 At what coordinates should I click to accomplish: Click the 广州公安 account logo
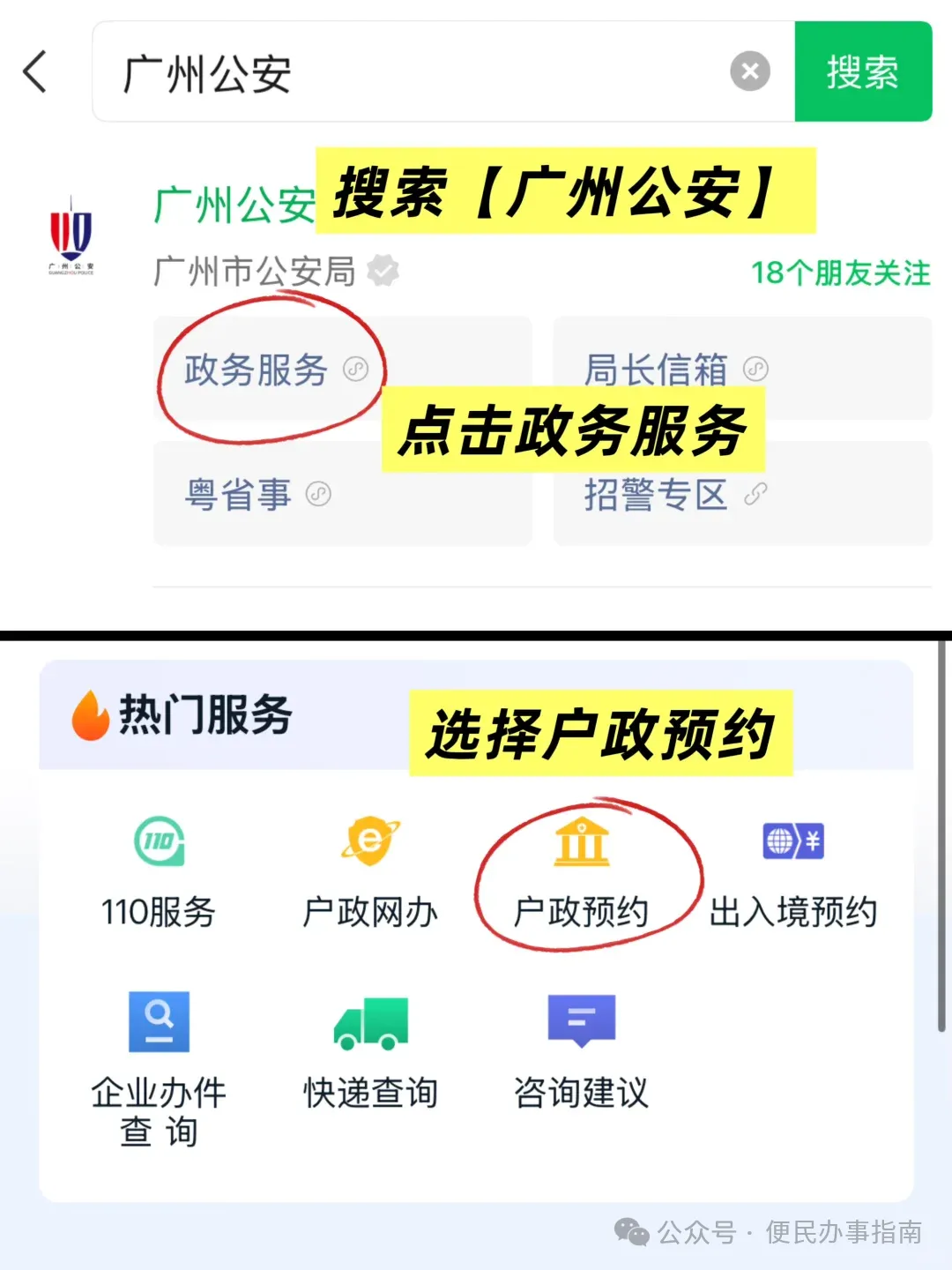point(73,234)
